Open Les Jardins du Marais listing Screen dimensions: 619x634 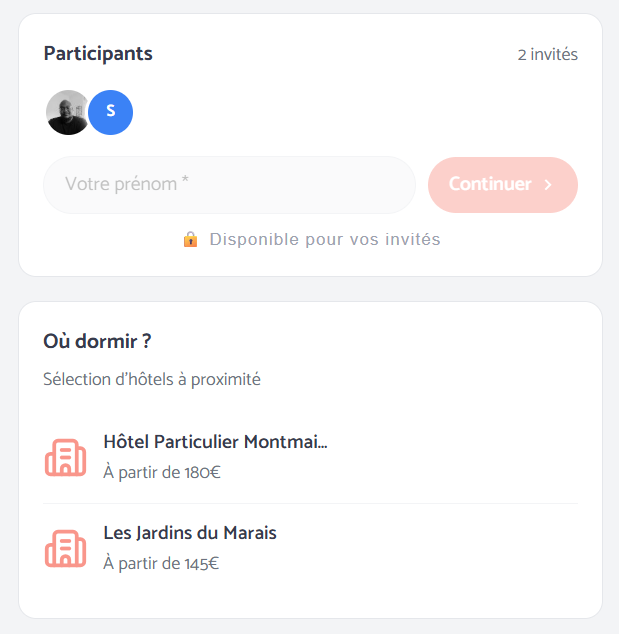(310, 548)
